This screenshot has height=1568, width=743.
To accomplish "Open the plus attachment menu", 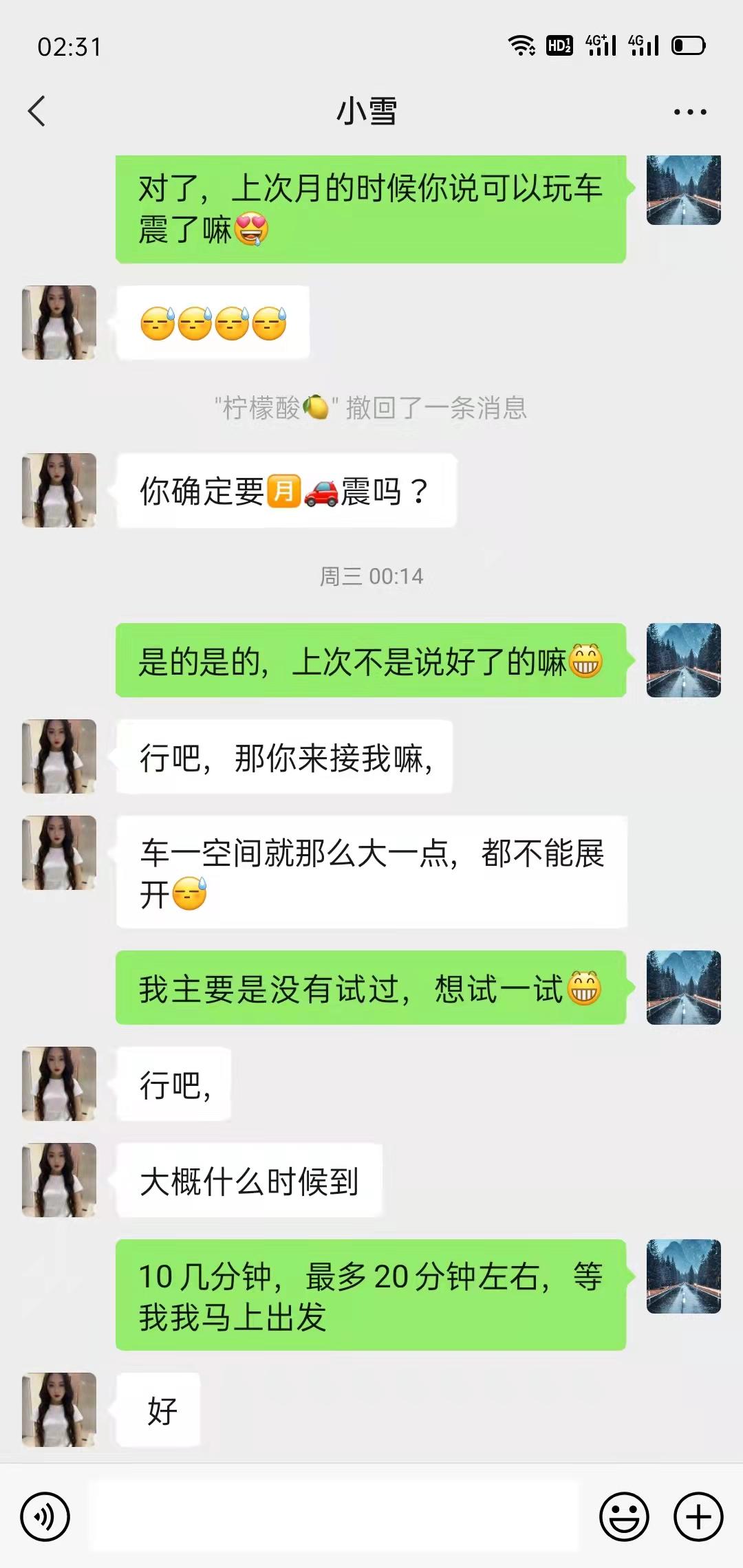I will tap(698, 1516).
